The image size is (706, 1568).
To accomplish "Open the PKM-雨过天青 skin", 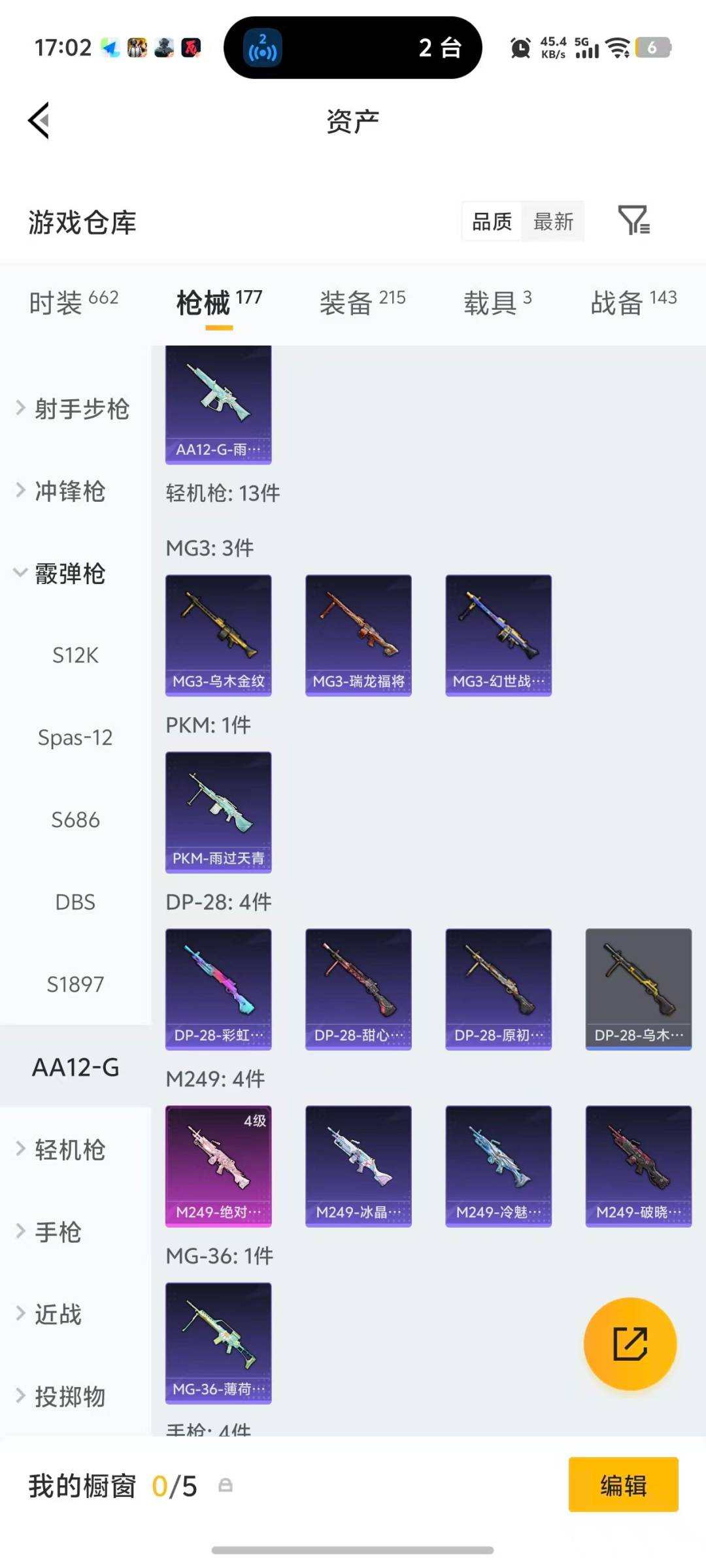I will pos(218,811).
